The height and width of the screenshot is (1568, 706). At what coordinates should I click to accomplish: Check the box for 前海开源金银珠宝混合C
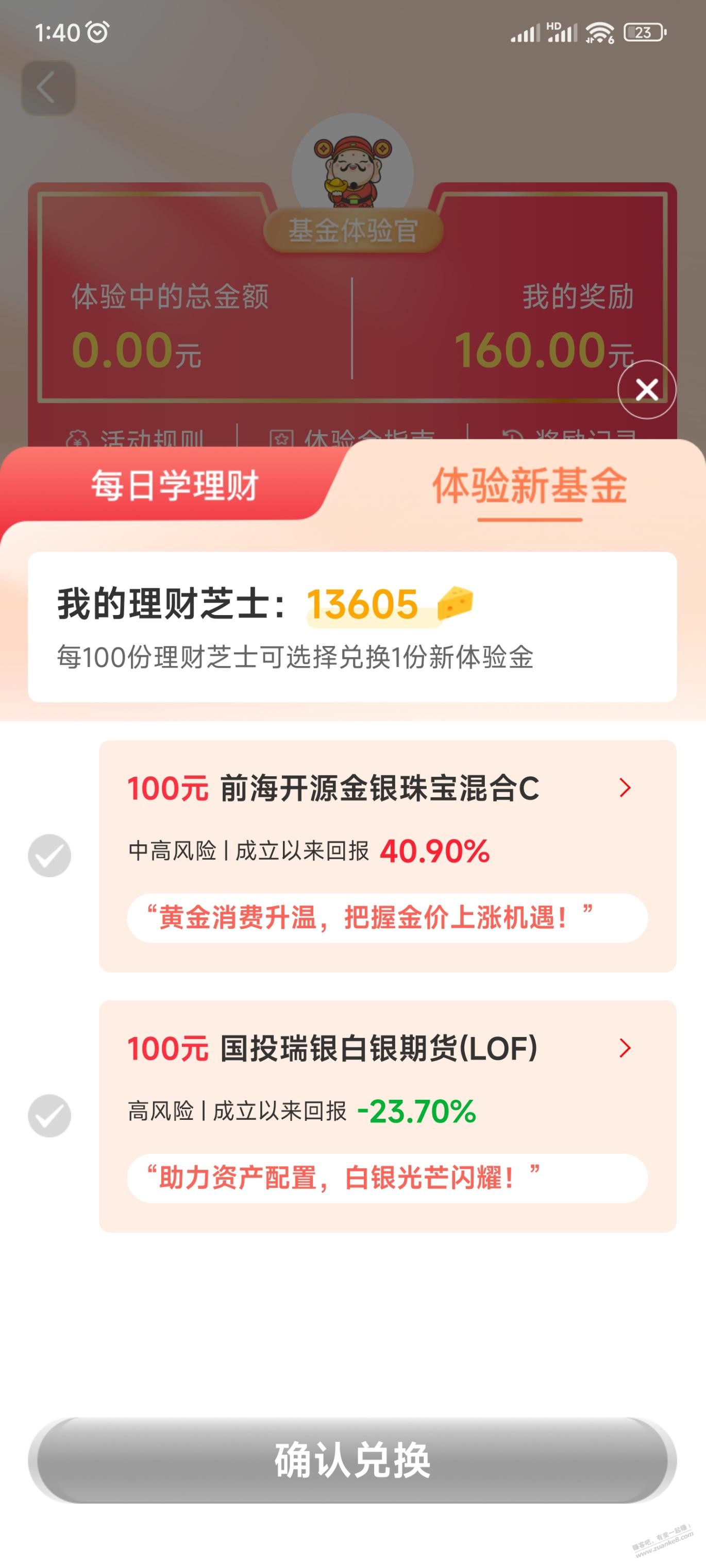[49, 855]
